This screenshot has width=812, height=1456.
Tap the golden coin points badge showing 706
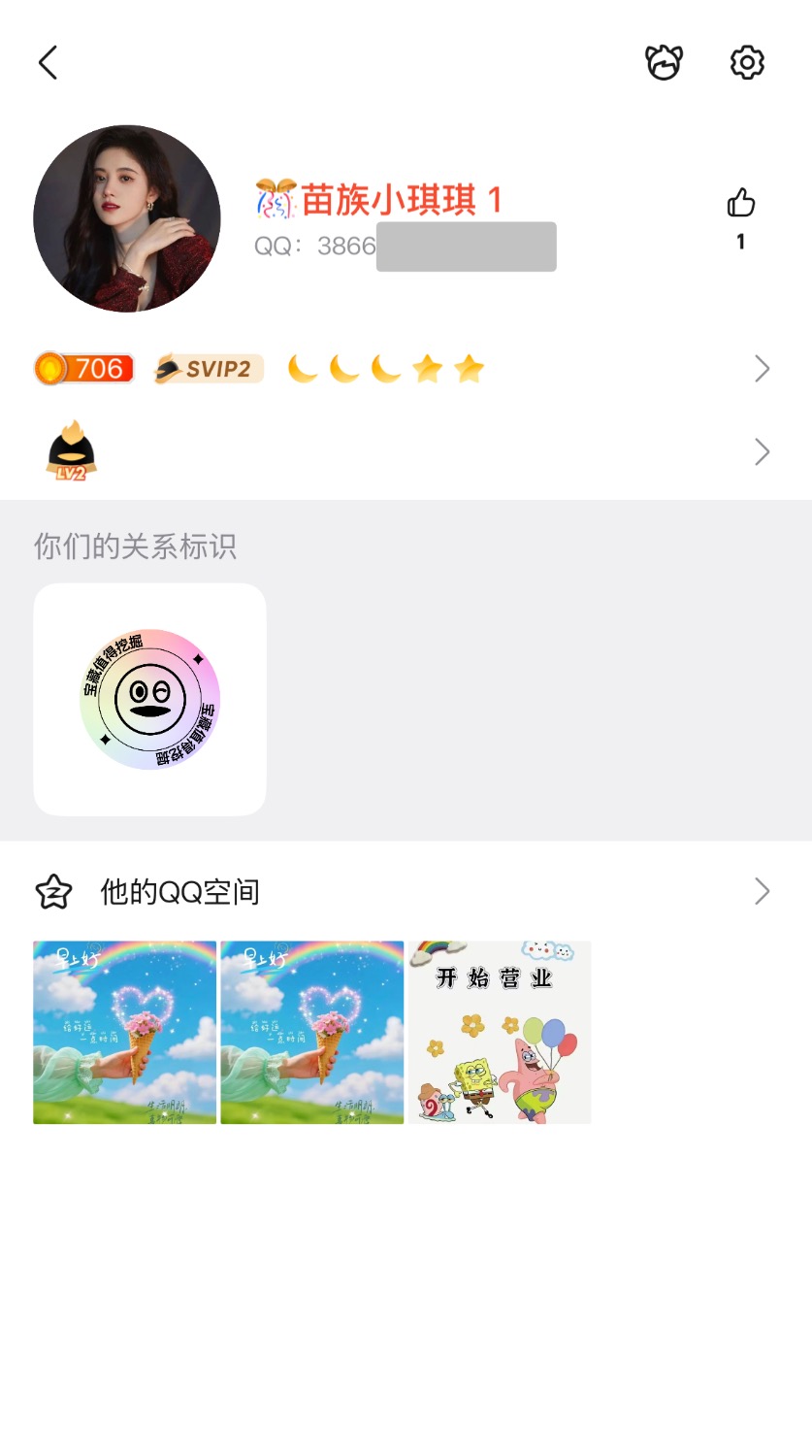click(83, 368)
